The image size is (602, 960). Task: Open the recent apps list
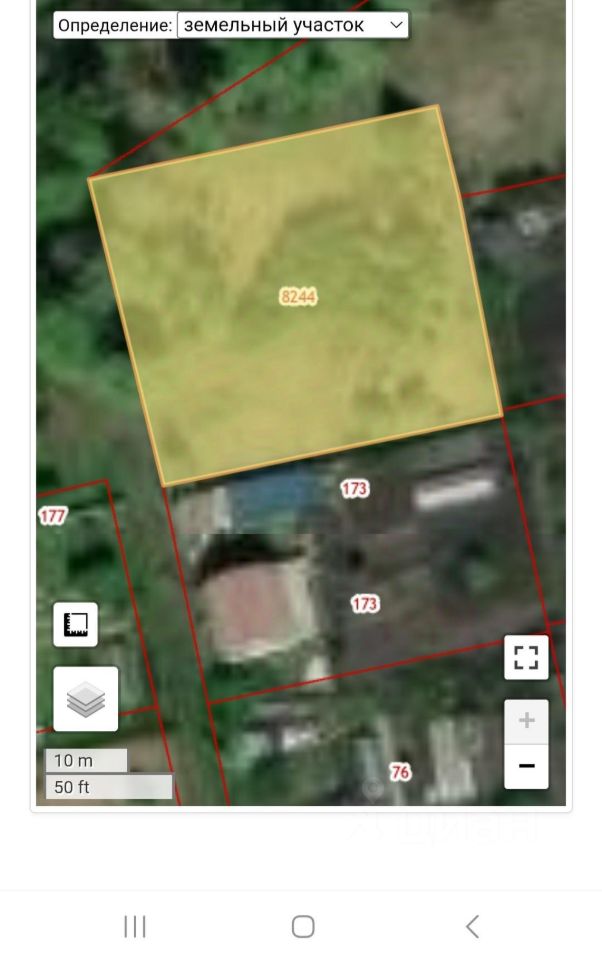(135, 926)
